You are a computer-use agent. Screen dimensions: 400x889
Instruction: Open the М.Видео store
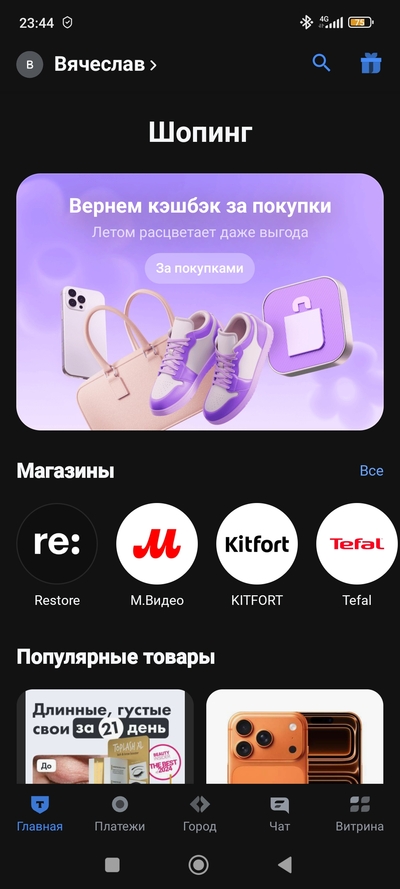[x=157, y=556]
